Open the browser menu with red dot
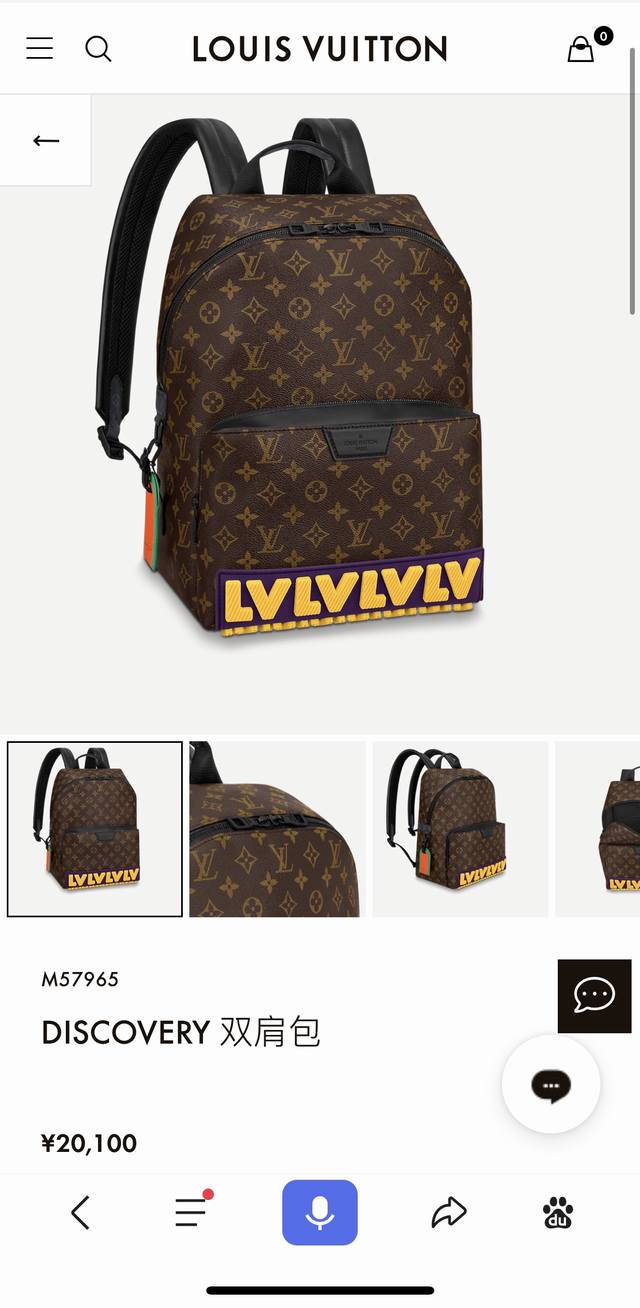Image resolution: width=640 pixels, height=1308 pixels. point(190,1212)
